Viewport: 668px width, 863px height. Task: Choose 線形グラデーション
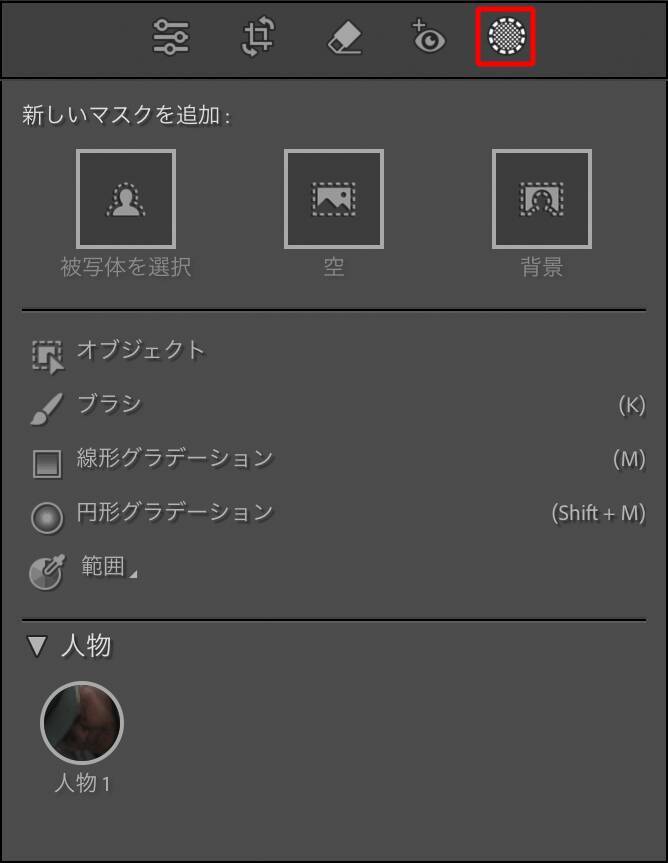174,459
